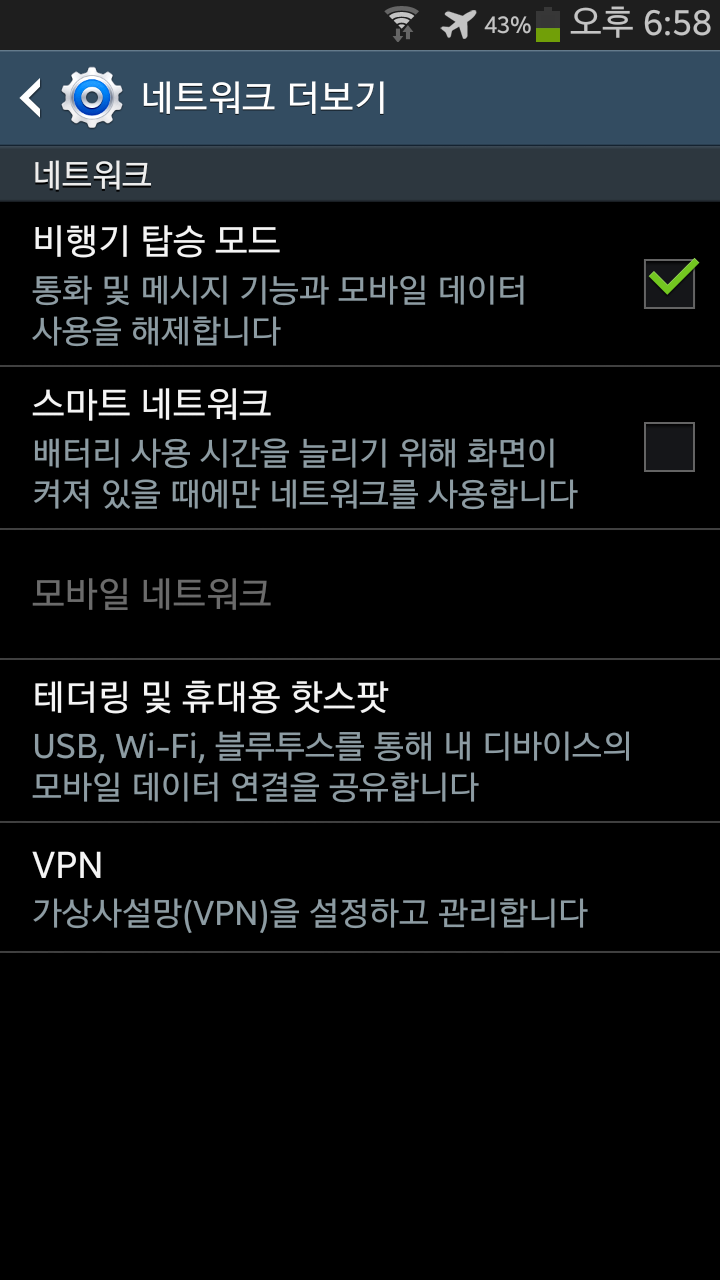This screenshot has width=720, height=1280.
Task: Enable the 스마트 네트워크 checkbox
Action: pos(669,447)
